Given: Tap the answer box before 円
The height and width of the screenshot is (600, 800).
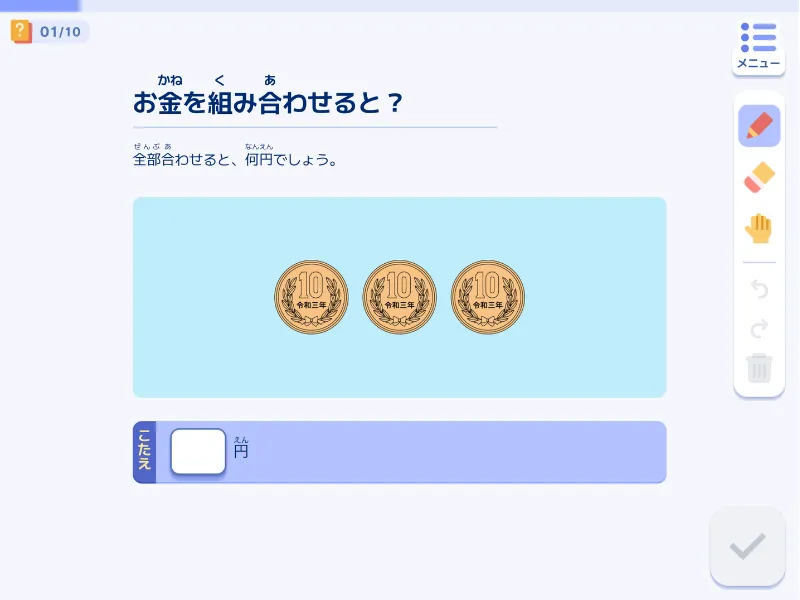Looking at the screenshot, I should 198,452.
